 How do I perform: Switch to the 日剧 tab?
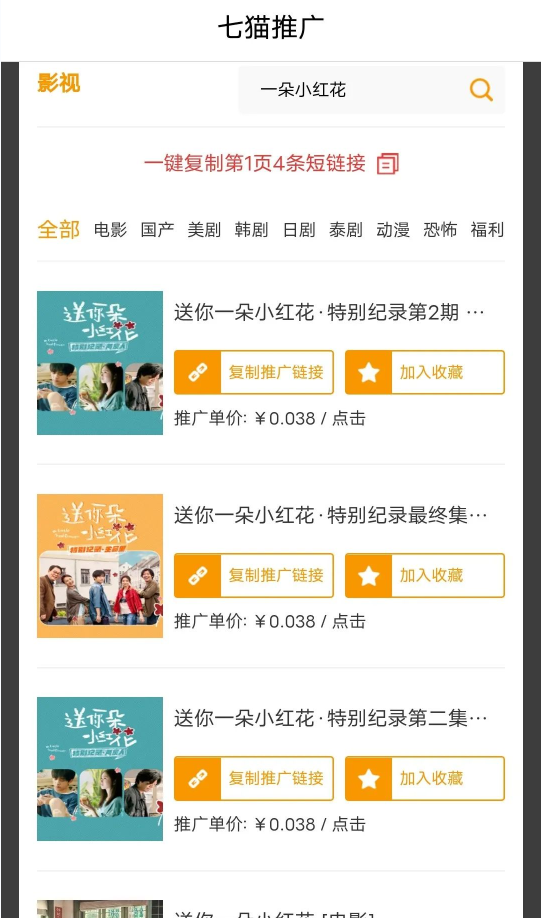299,230
